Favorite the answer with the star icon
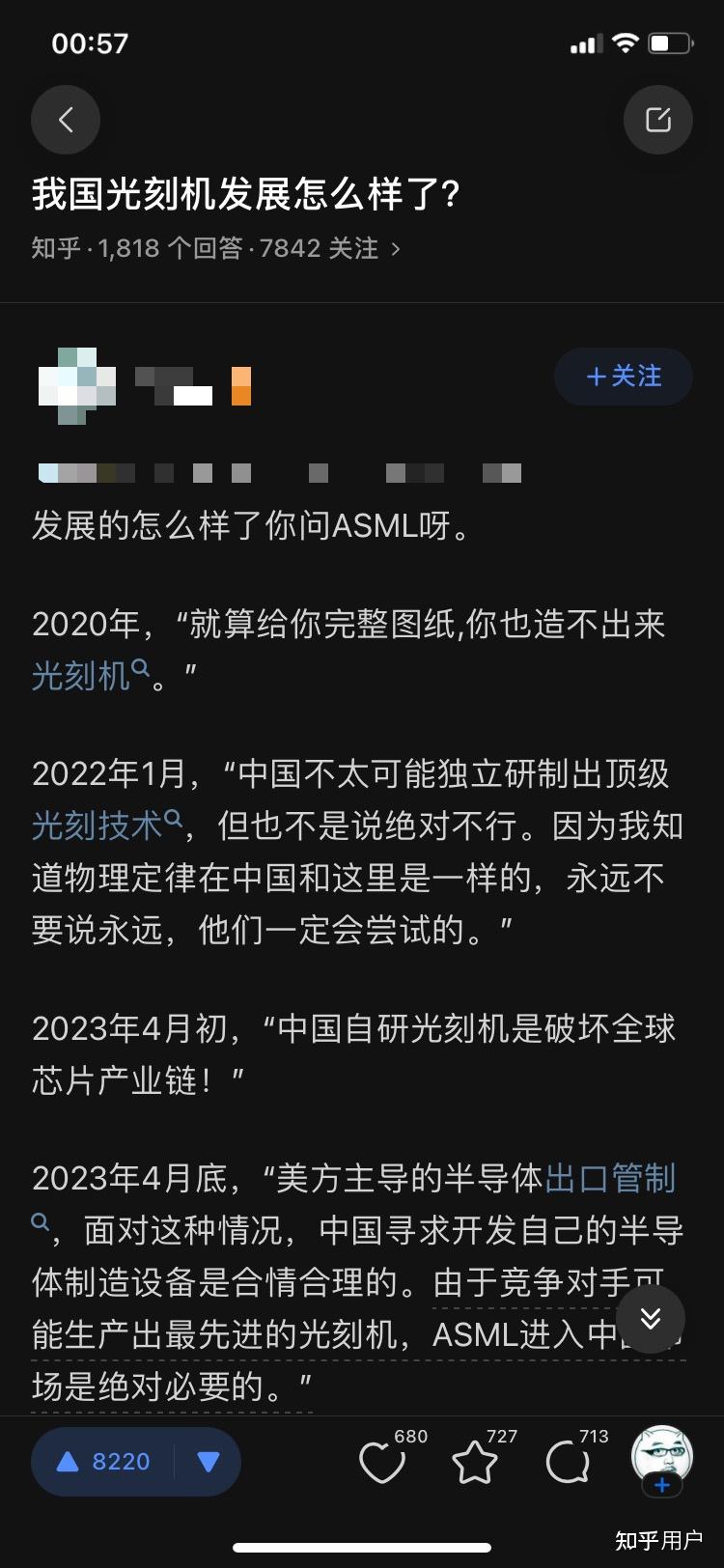This screenshot has width=724, height=1568. click(x=475, y=1462)
